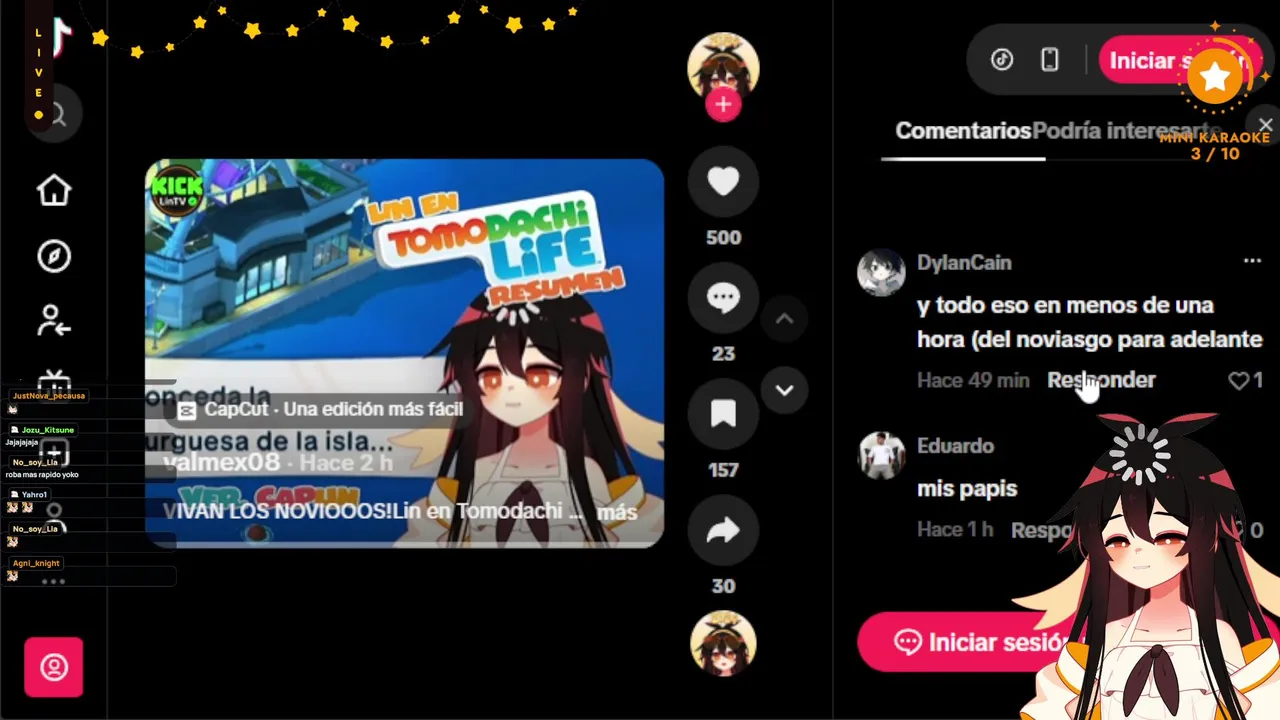Follow the creator via the plus badge
Viewport: 1280px width, 720px height.
(723, 104)
